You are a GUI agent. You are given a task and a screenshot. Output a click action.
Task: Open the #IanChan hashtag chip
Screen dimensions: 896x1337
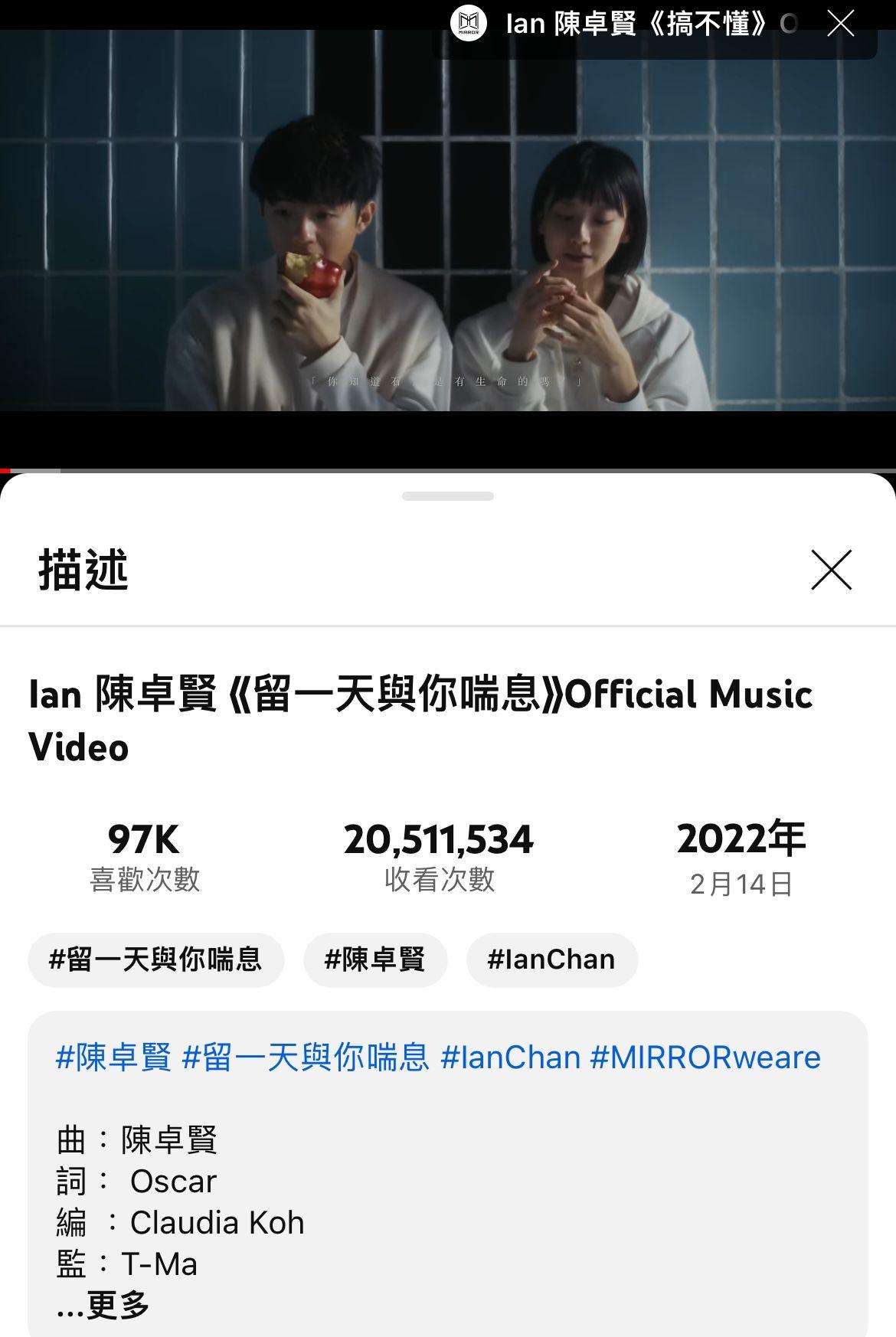coord(551,959)
